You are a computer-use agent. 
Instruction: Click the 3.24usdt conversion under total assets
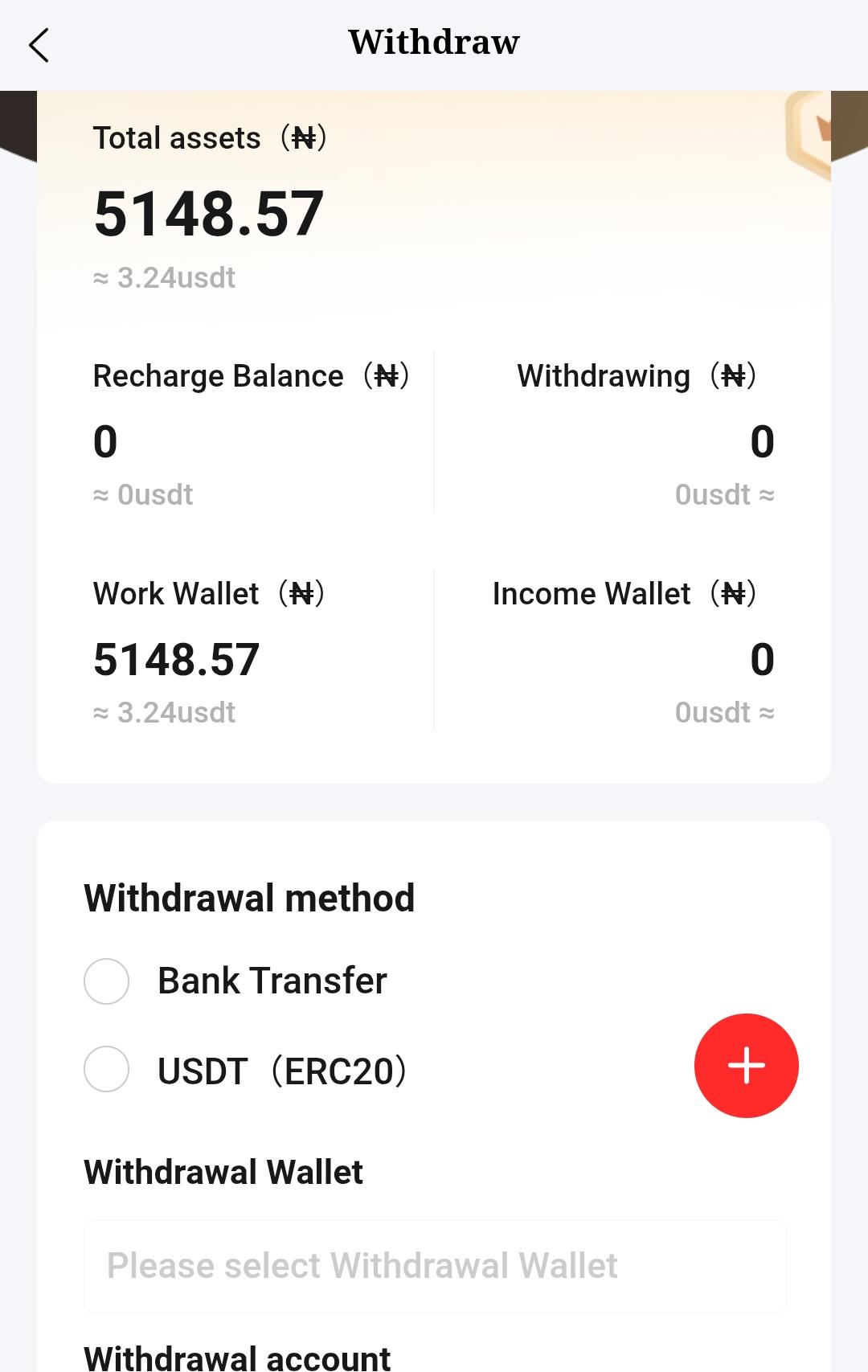point(163,276)
